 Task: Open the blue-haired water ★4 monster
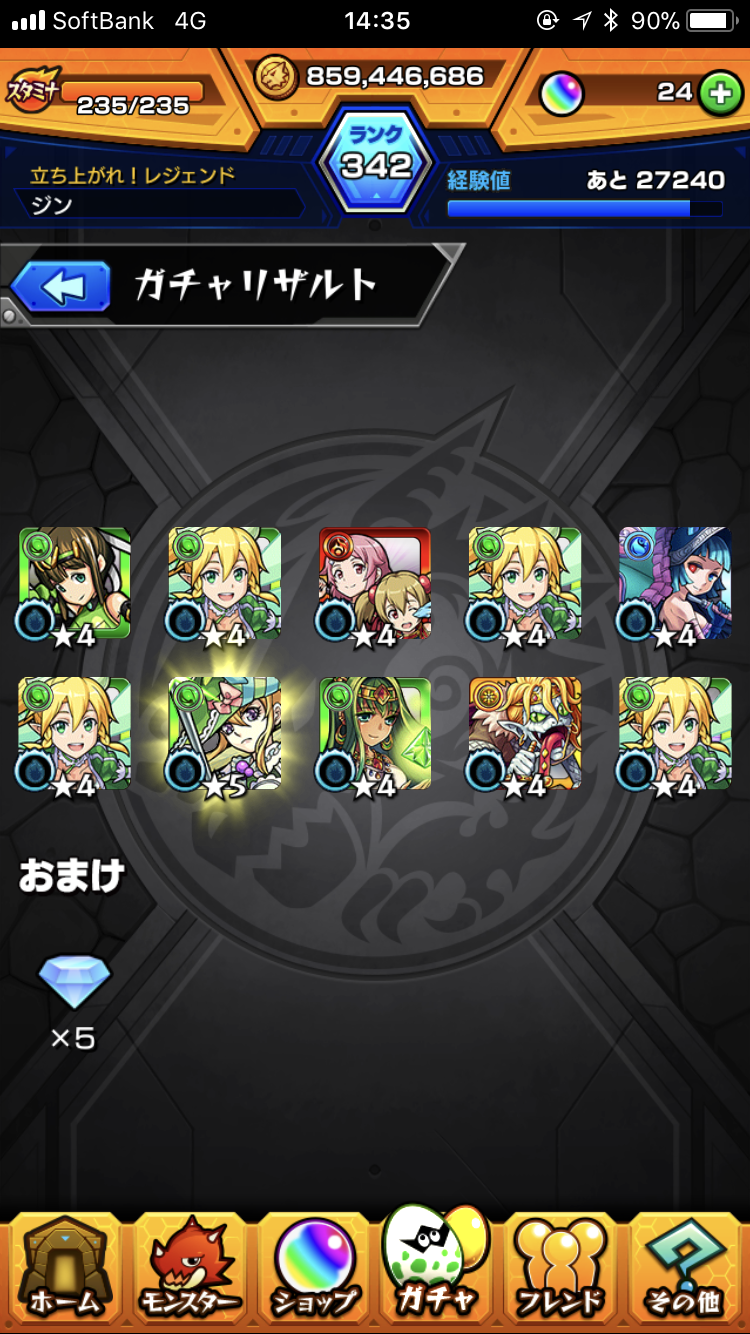(x=675, y=584)
